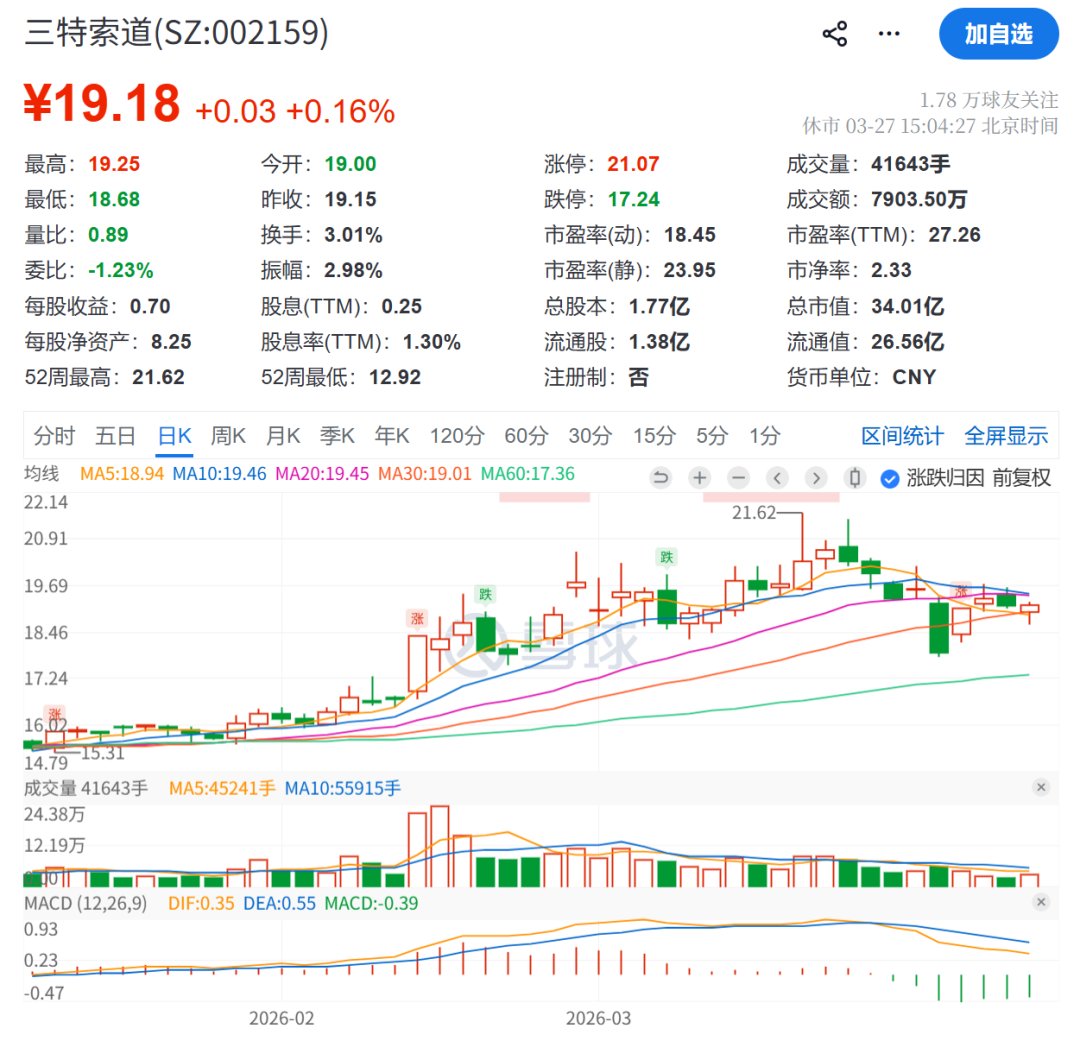Zoom in the K-line chart
Image resolution: width=1080 pixels, height=1041 pixels.
click(x=700, y=478)
